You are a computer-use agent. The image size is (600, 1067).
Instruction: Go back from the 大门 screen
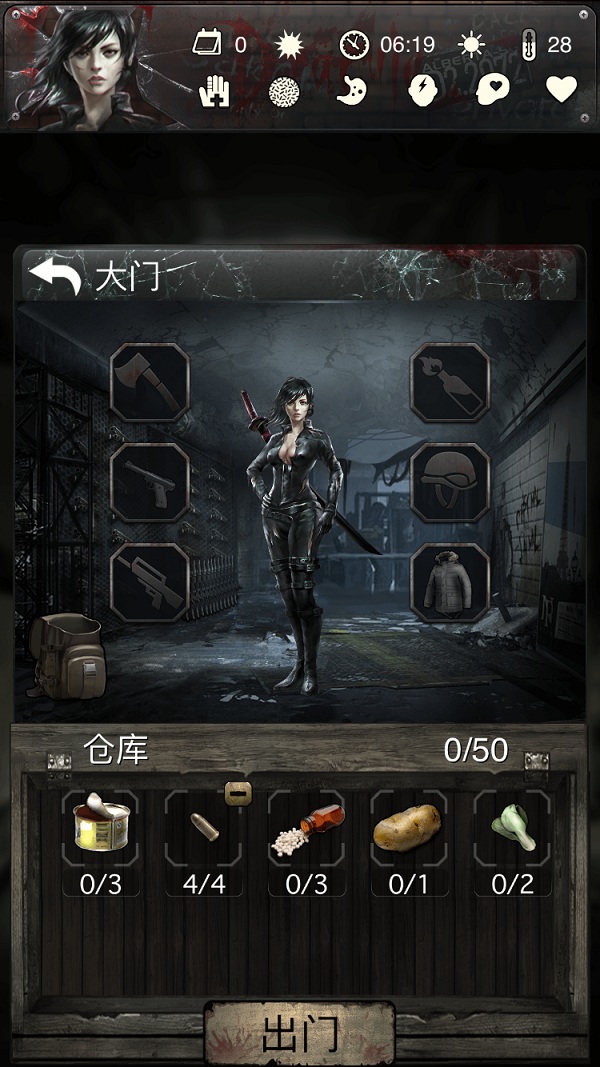point(54,276)
